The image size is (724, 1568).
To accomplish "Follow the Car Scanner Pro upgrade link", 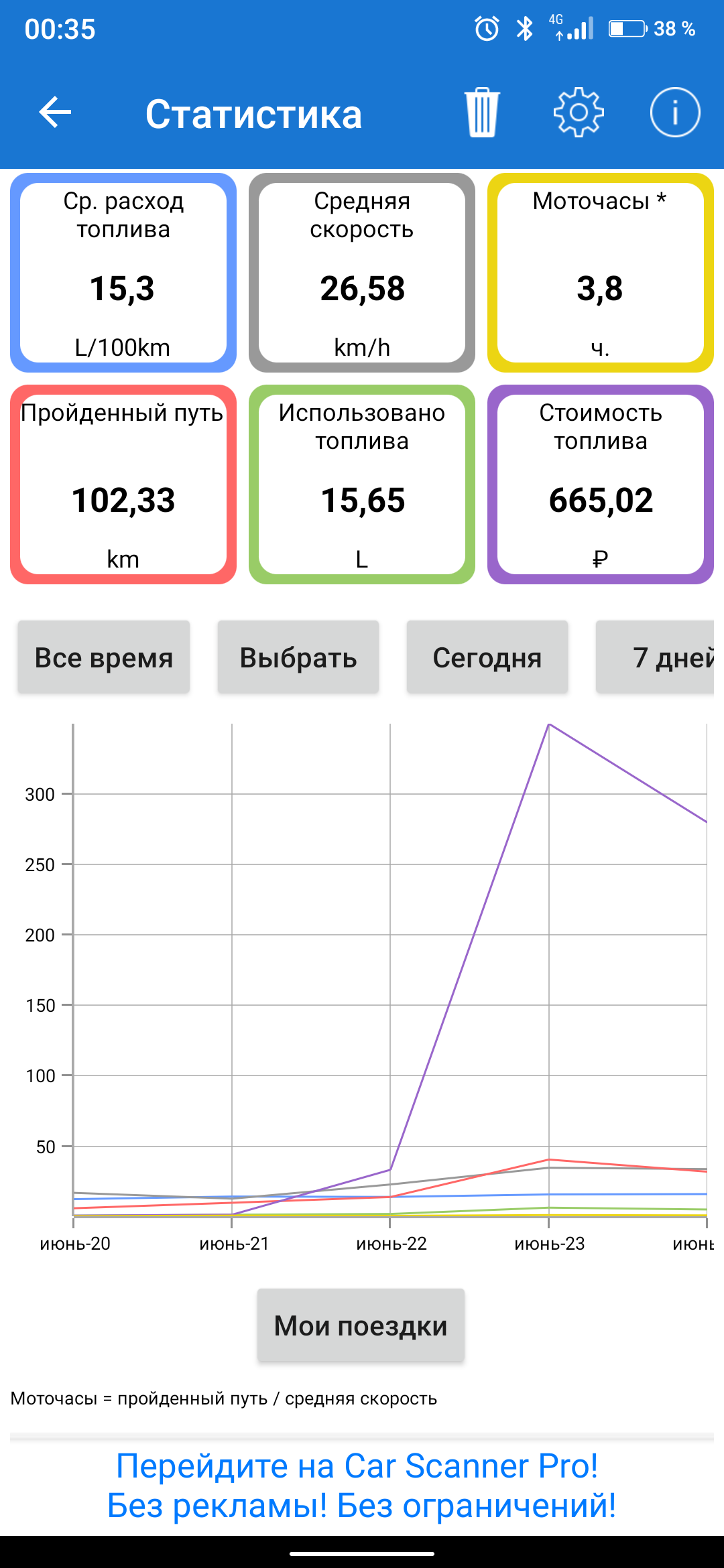I will (362, 1486).
